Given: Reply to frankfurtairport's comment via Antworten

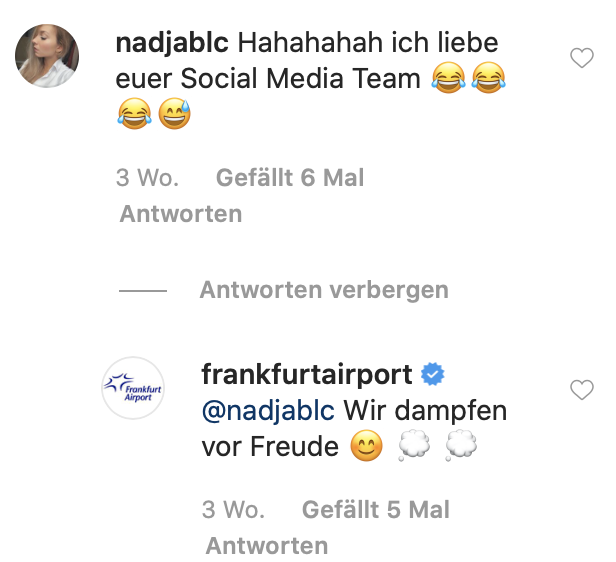Looking at the screenshot, I should [x=267, y=546].
